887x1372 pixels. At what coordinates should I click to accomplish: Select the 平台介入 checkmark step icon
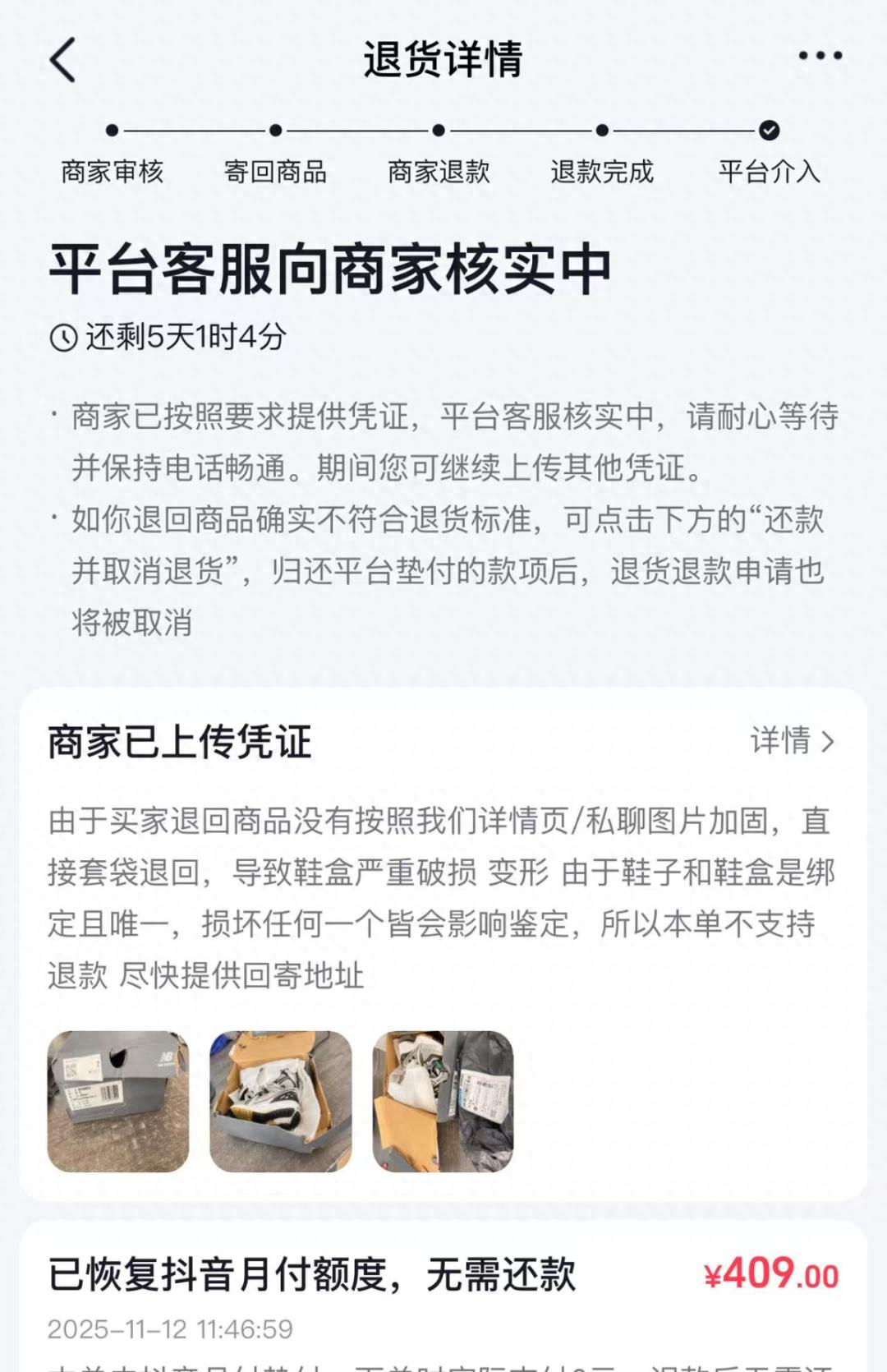[770, 129]
